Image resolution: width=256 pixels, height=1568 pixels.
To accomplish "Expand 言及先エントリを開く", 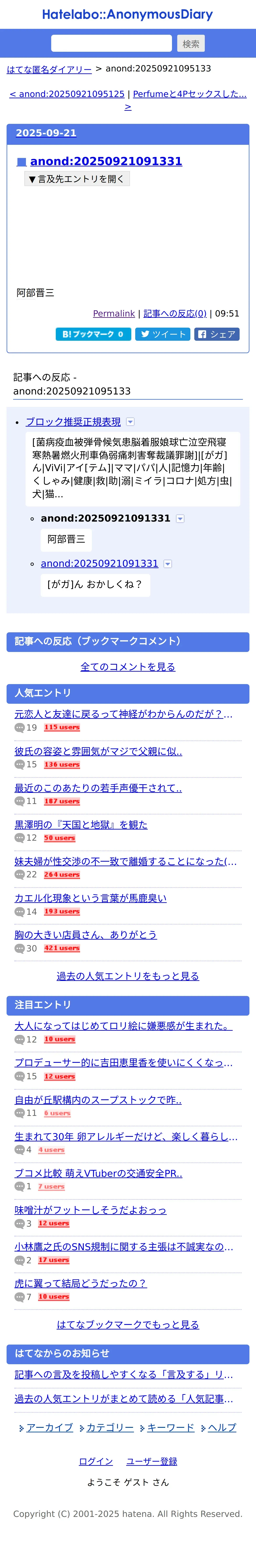I will coord(77,179).
